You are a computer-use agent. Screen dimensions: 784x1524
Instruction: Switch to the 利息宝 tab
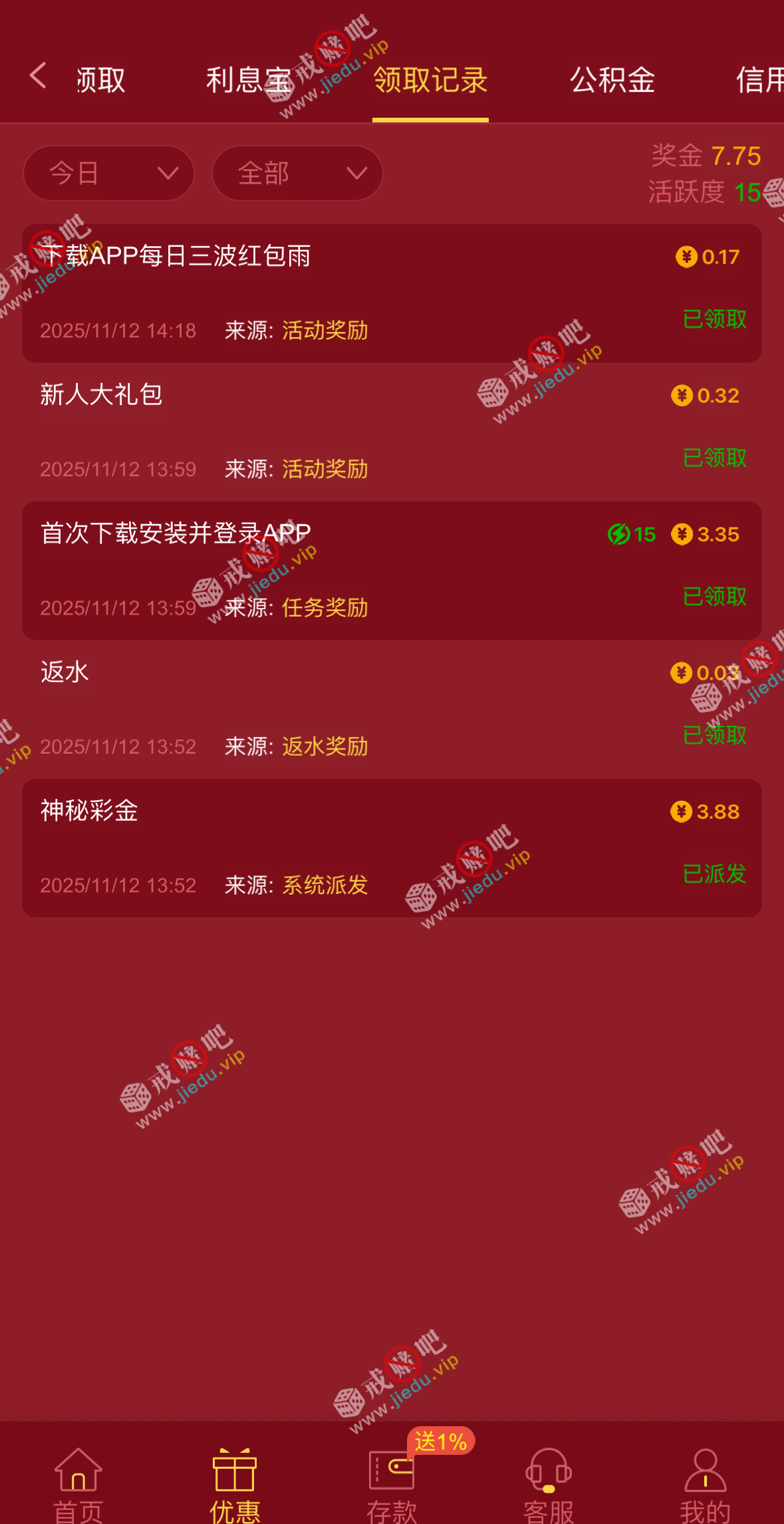point(249,80)
